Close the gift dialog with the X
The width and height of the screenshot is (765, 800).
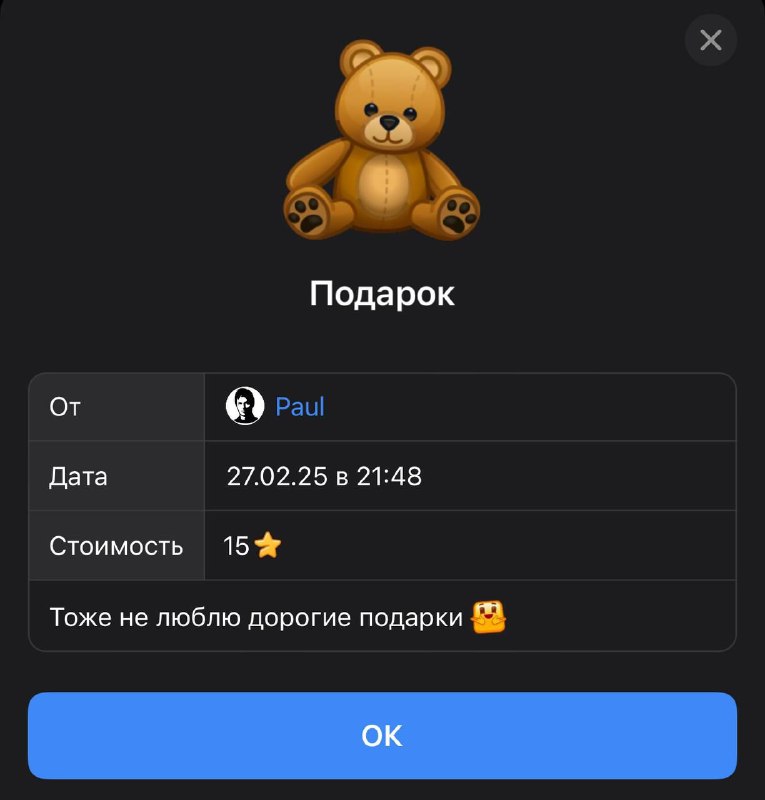tap(710, 40)
